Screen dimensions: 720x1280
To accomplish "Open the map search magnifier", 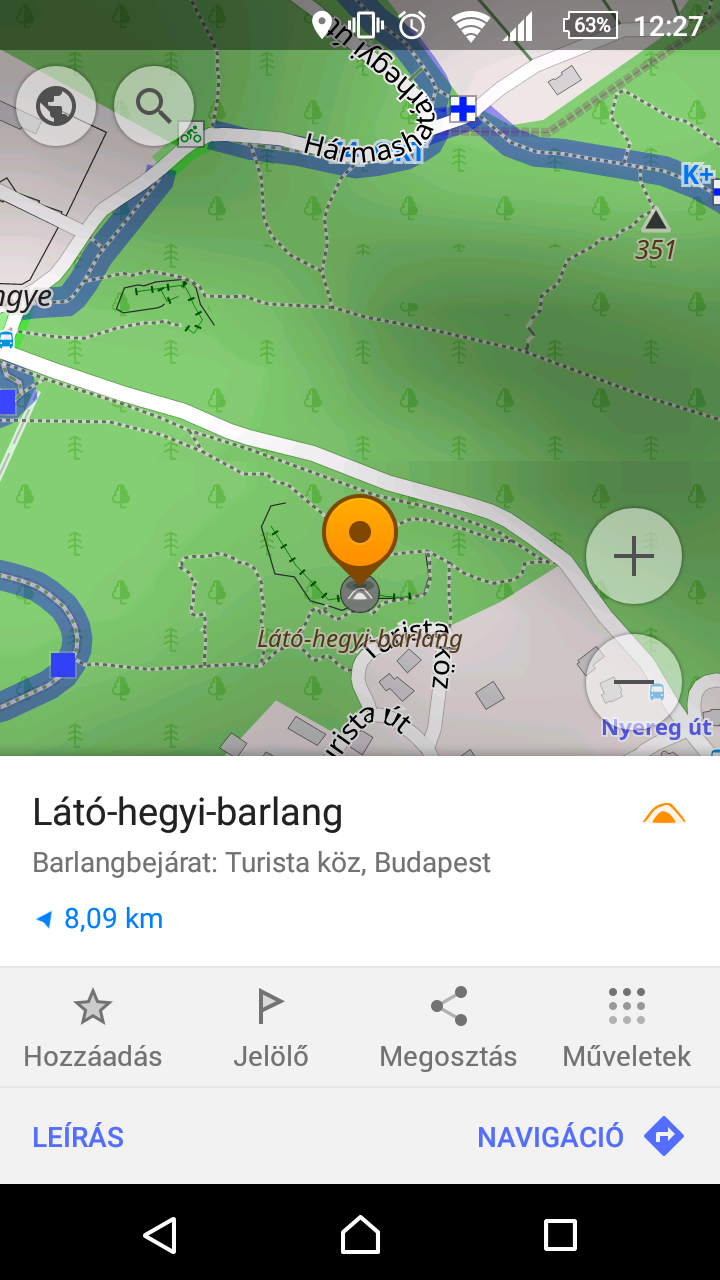I will tap(154, 105).
